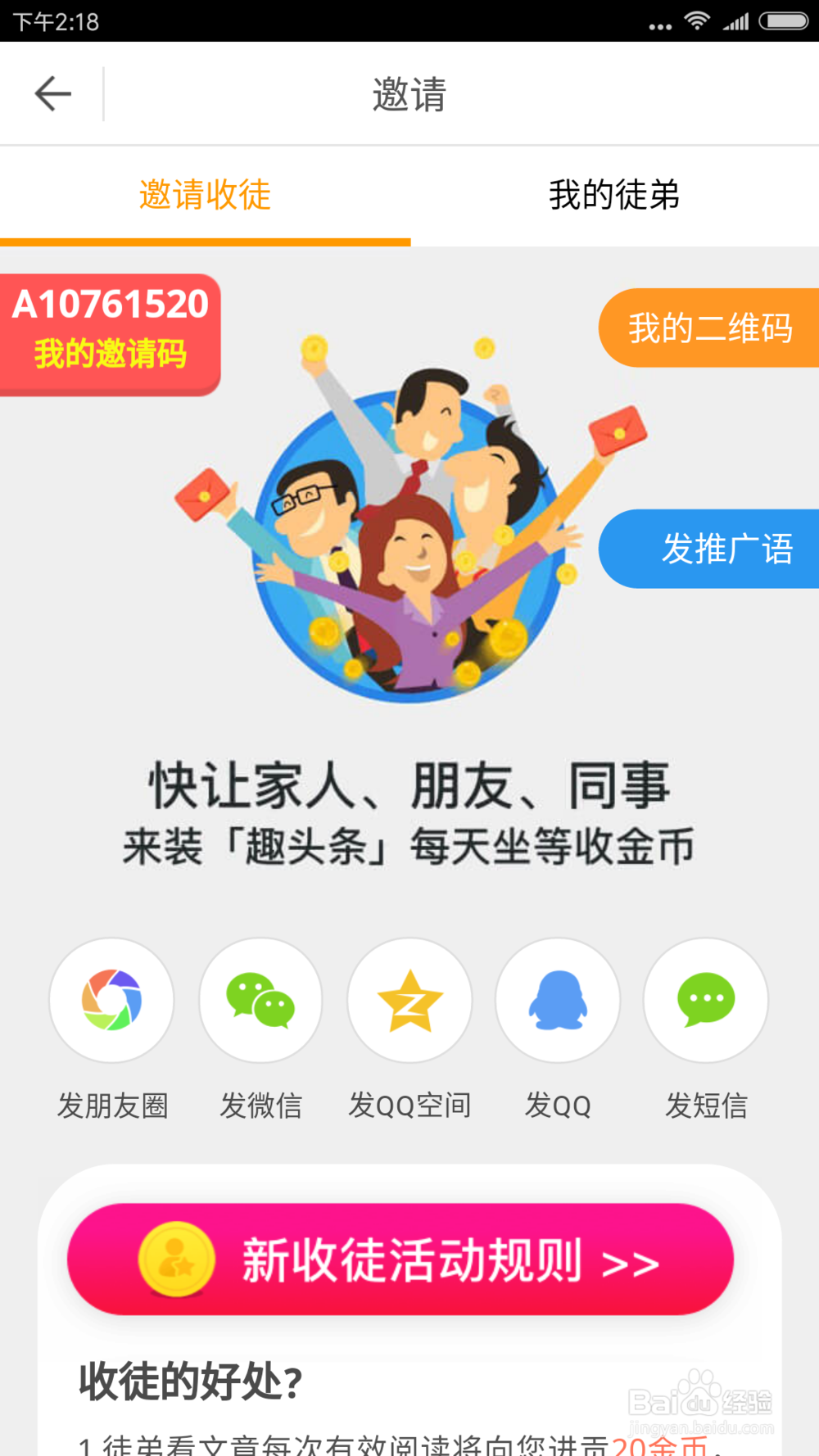Screen dimensions: 819x1456
Task: Tap the battery indicator in status bar
Action: (782, 20)
